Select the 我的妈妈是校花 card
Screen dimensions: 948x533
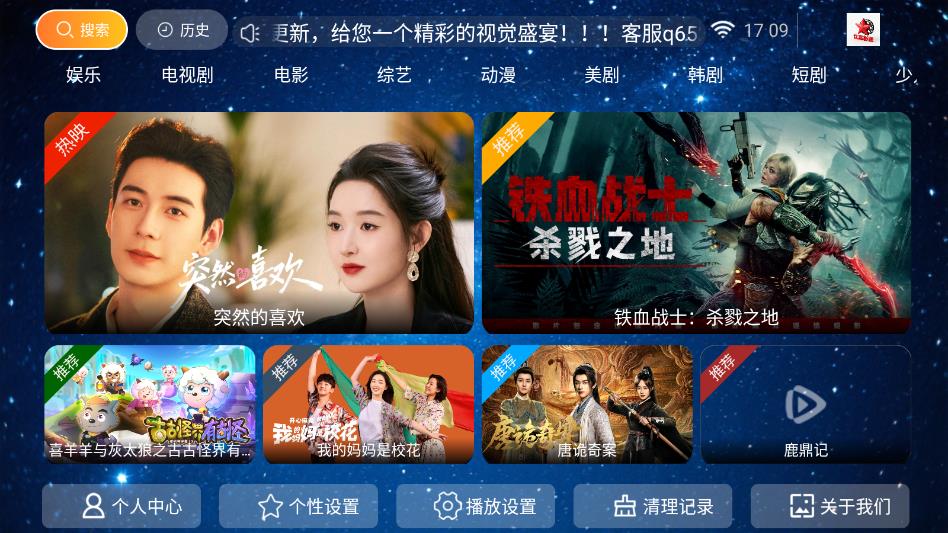tap(368, 404)
